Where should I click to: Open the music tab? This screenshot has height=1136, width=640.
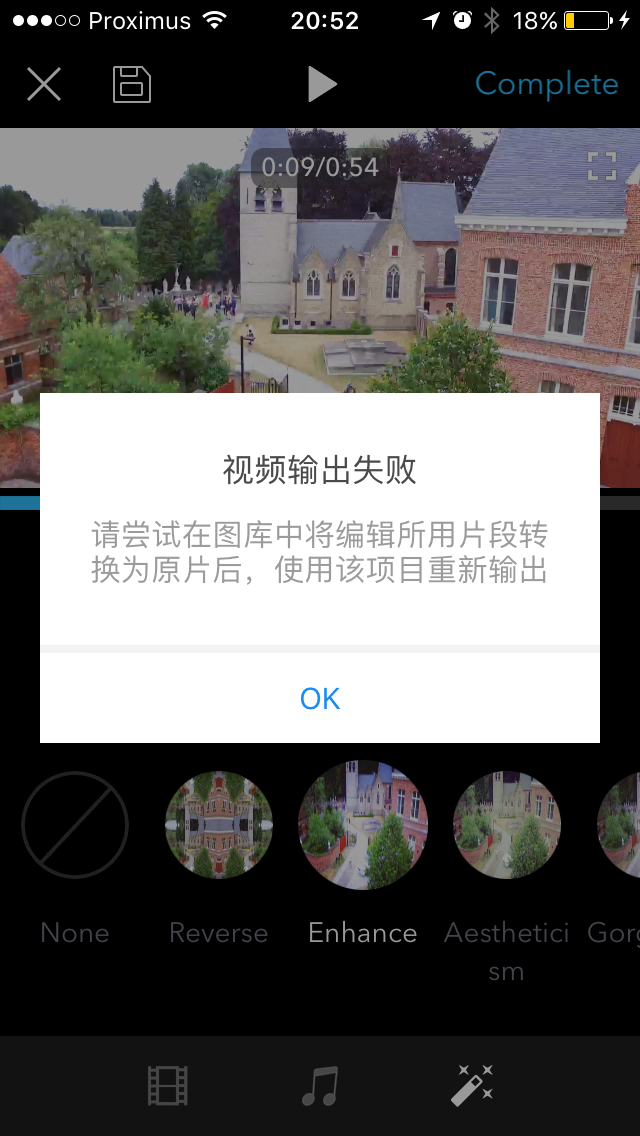click(320, 1085)
